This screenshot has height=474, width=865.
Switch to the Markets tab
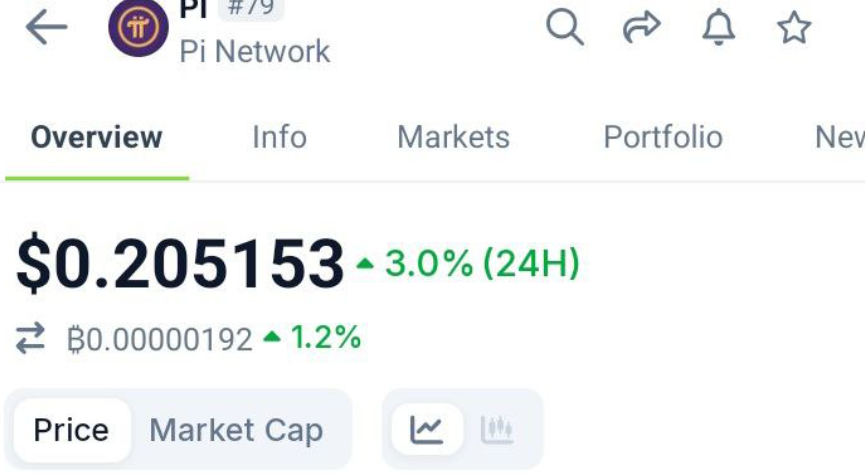tap(453, 137)
